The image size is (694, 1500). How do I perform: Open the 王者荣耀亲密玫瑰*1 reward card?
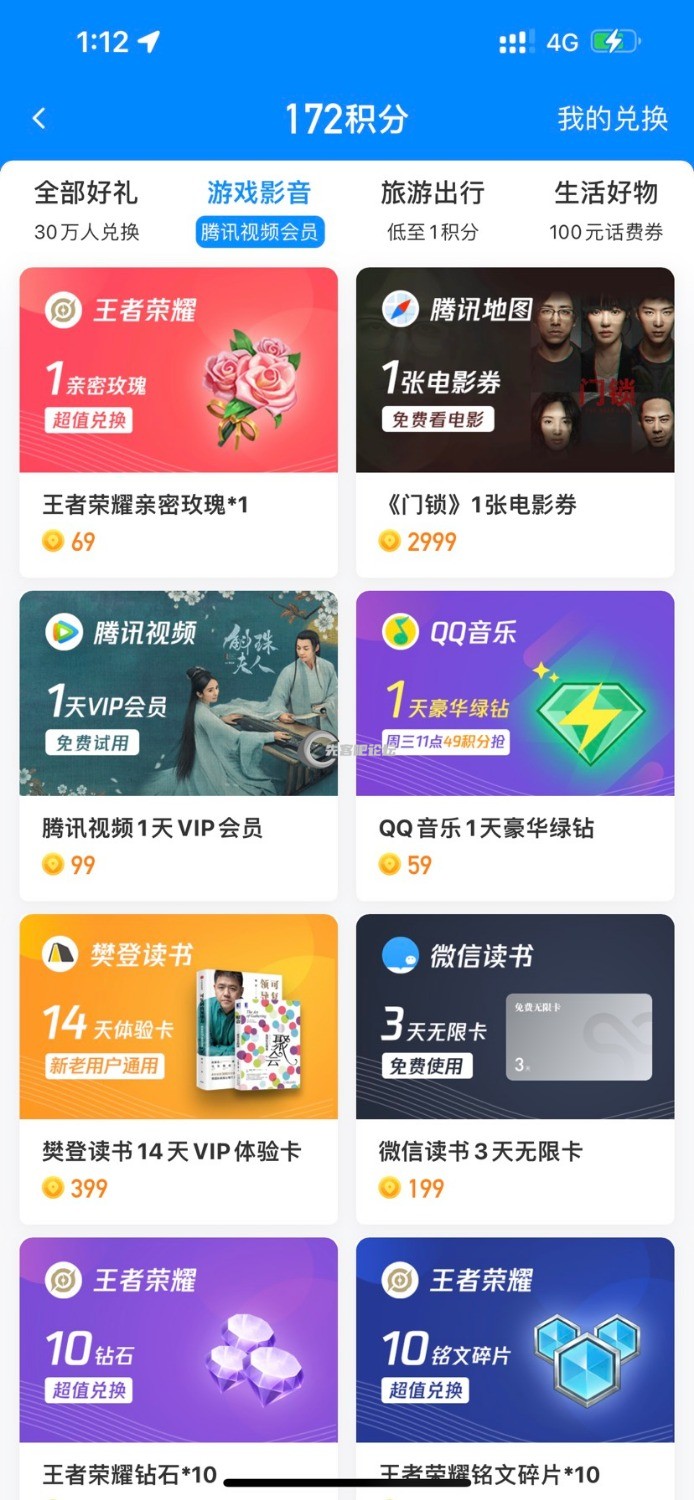pyautogui.click(x=178, y=420)
